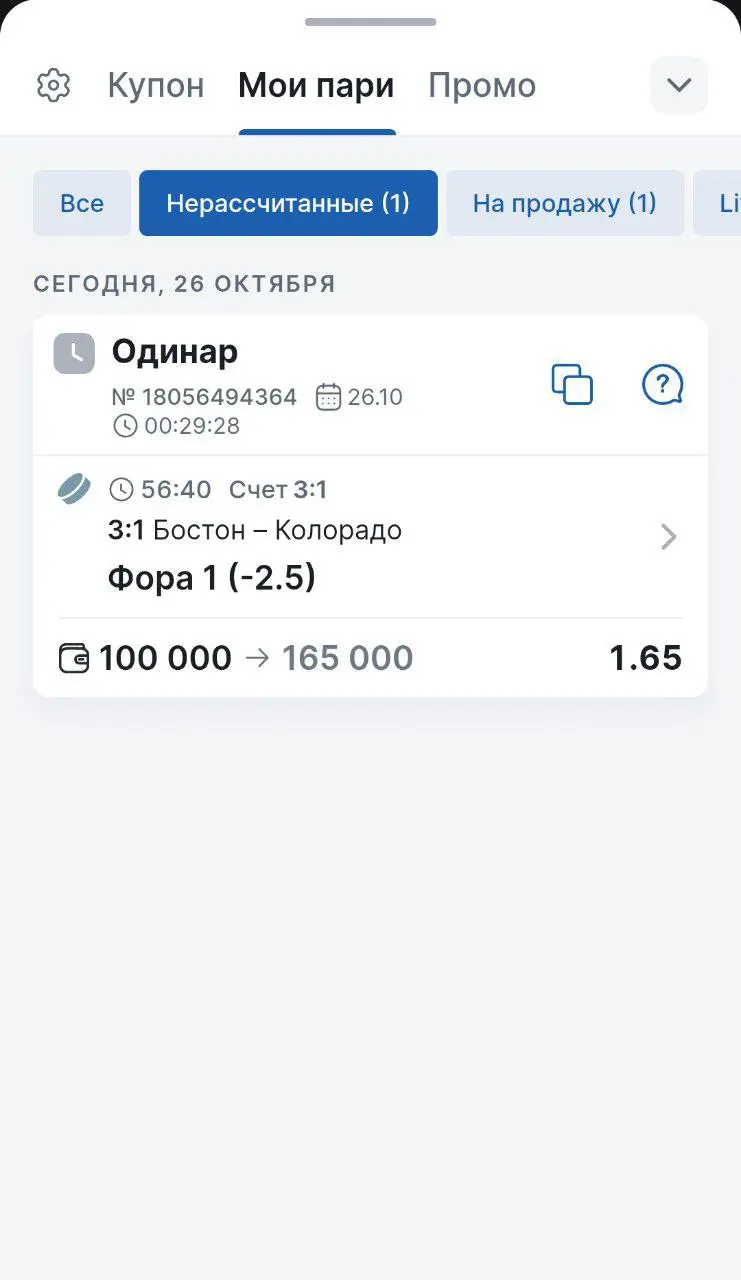This screenshot has height=1280, width=741.
Task: Open the settings gear icon
Action: click(x=53, y=85)
